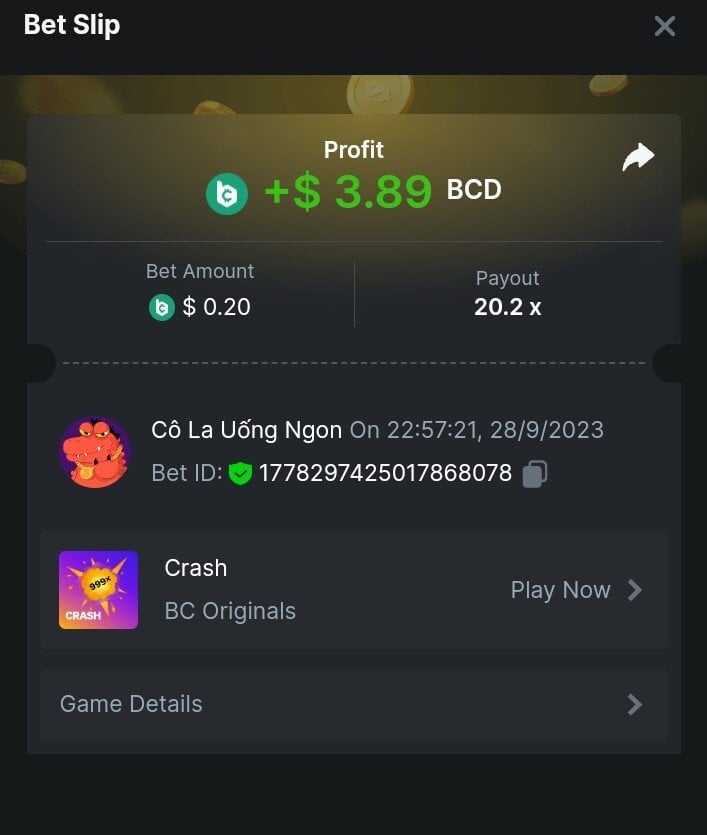Copy the Bet ID number

535,474
